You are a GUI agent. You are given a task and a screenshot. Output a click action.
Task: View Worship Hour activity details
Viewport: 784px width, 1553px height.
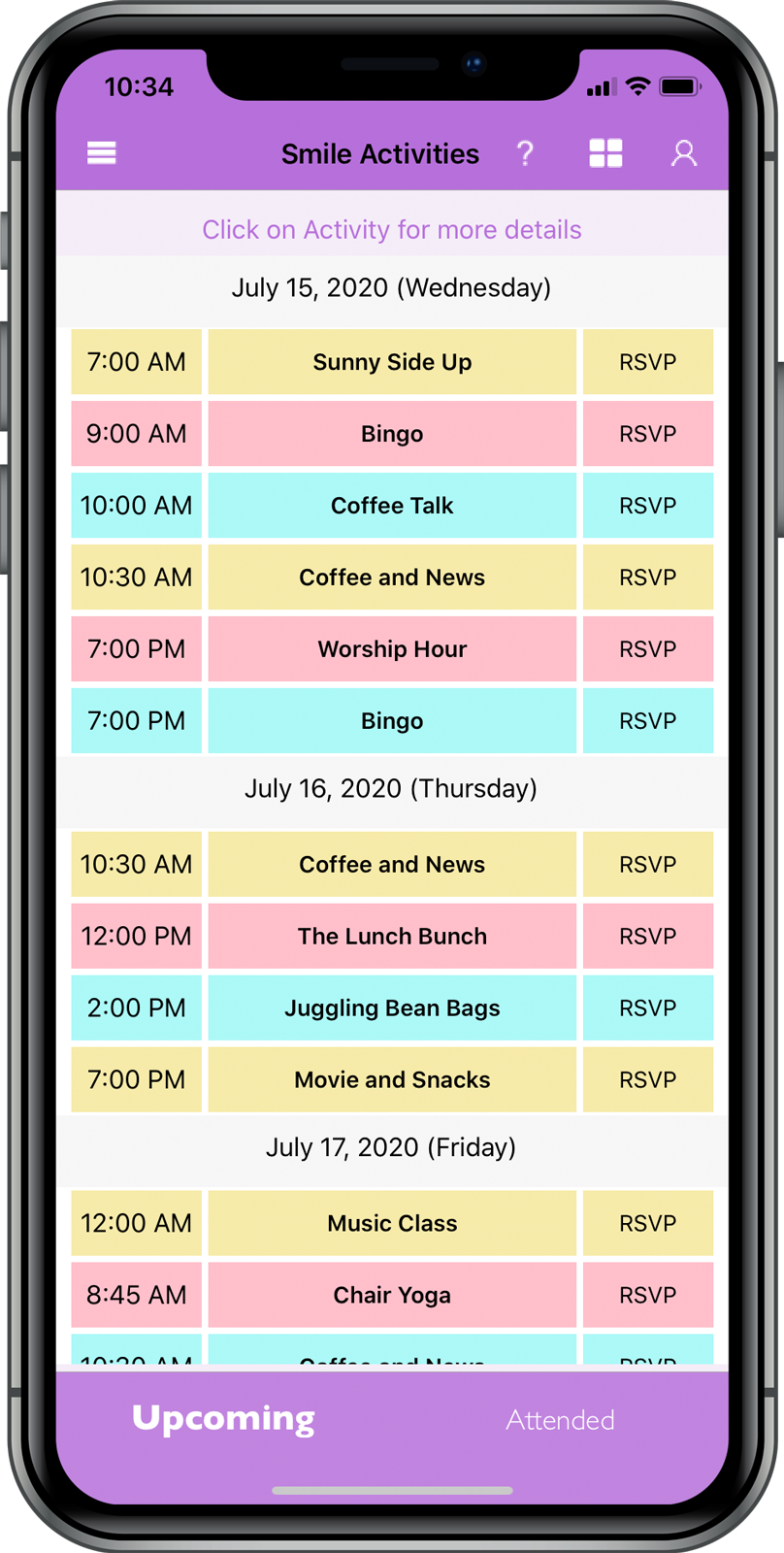[392, 649]
